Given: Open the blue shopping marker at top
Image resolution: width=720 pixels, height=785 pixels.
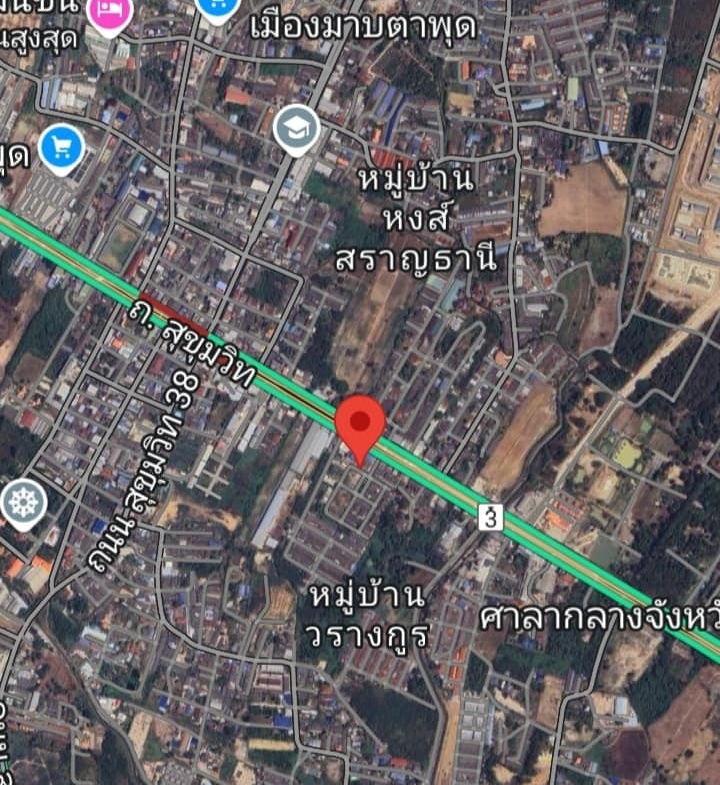Looking at the screenshot, I should click(217, 8).
